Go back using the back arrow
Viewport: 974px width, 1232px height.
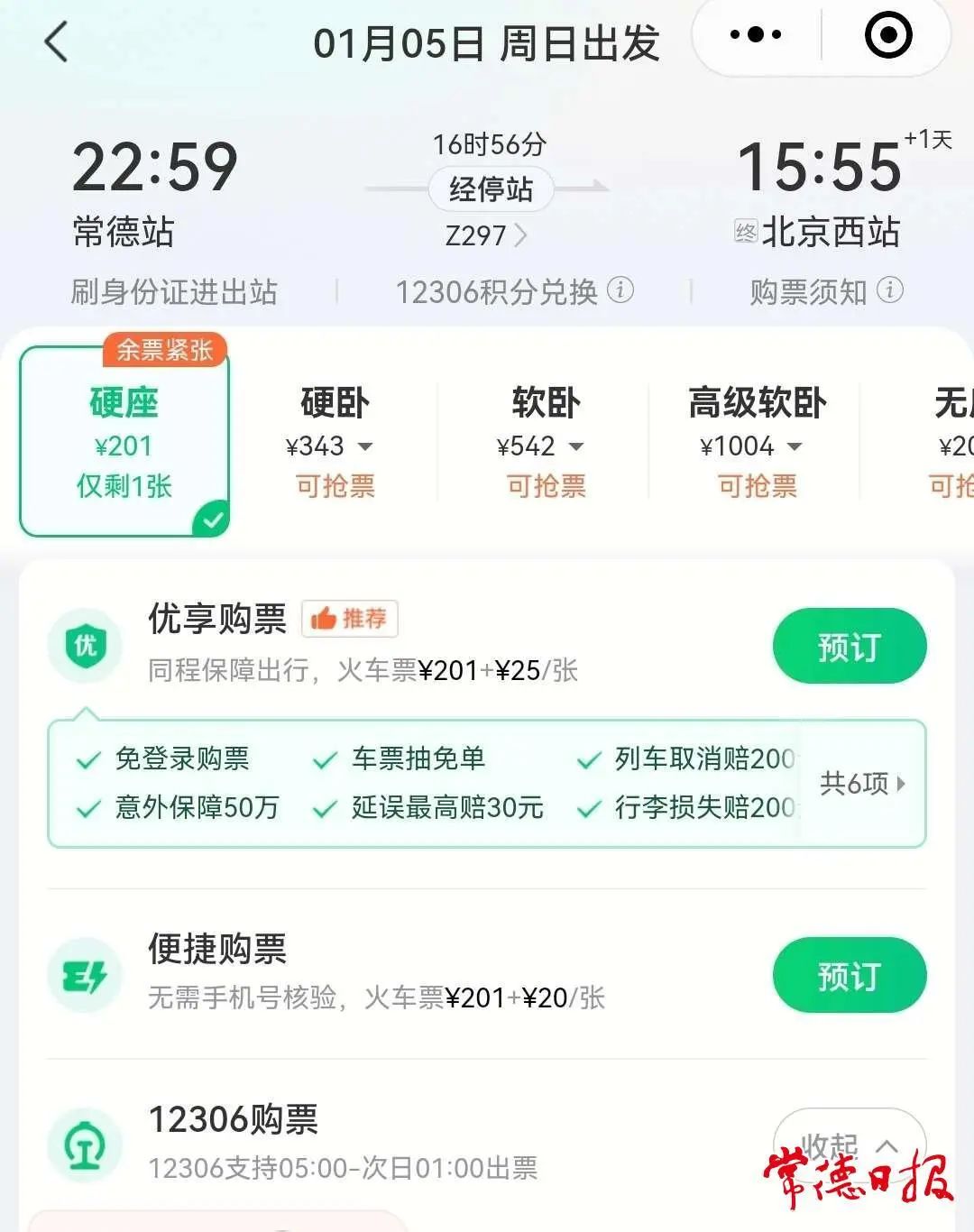(56, 41)
